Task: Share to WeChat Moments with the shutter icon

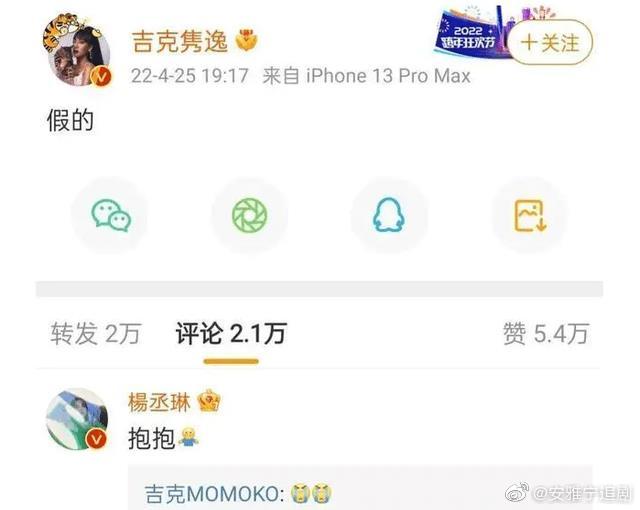Action: (249, 215)
